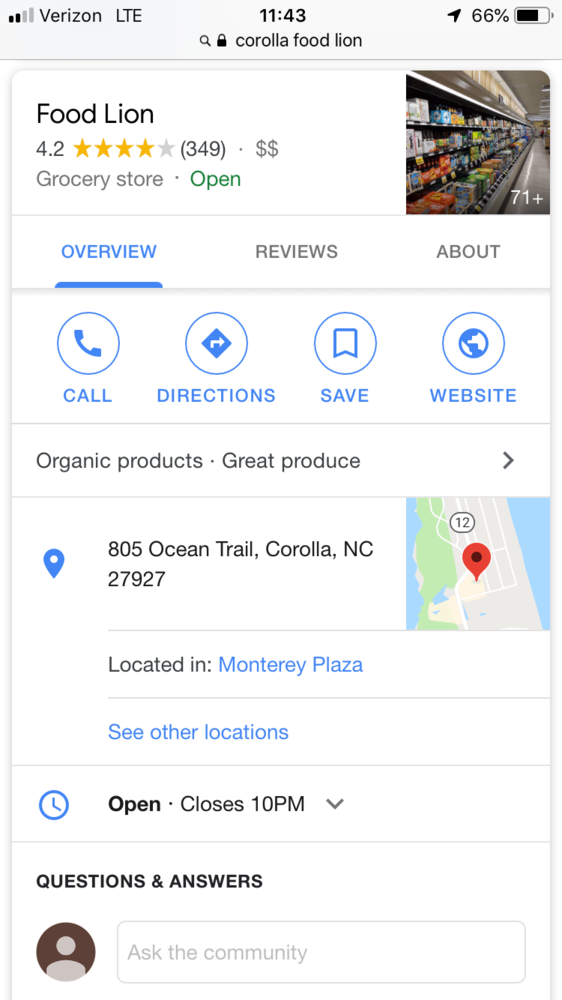Open the Food Lion store photos
The width and height of the screenshot is (562, 1000).
click(478, 142)
